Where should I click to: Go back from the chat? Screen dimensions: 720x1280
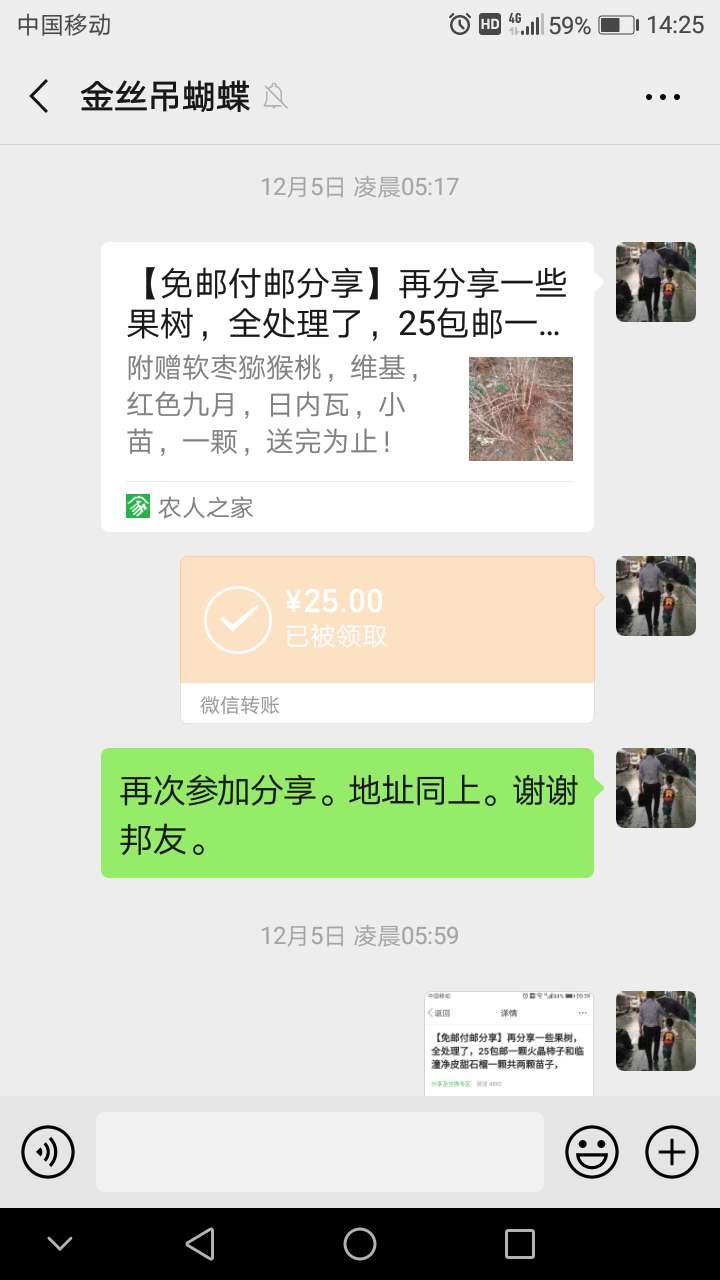(39, 97)
